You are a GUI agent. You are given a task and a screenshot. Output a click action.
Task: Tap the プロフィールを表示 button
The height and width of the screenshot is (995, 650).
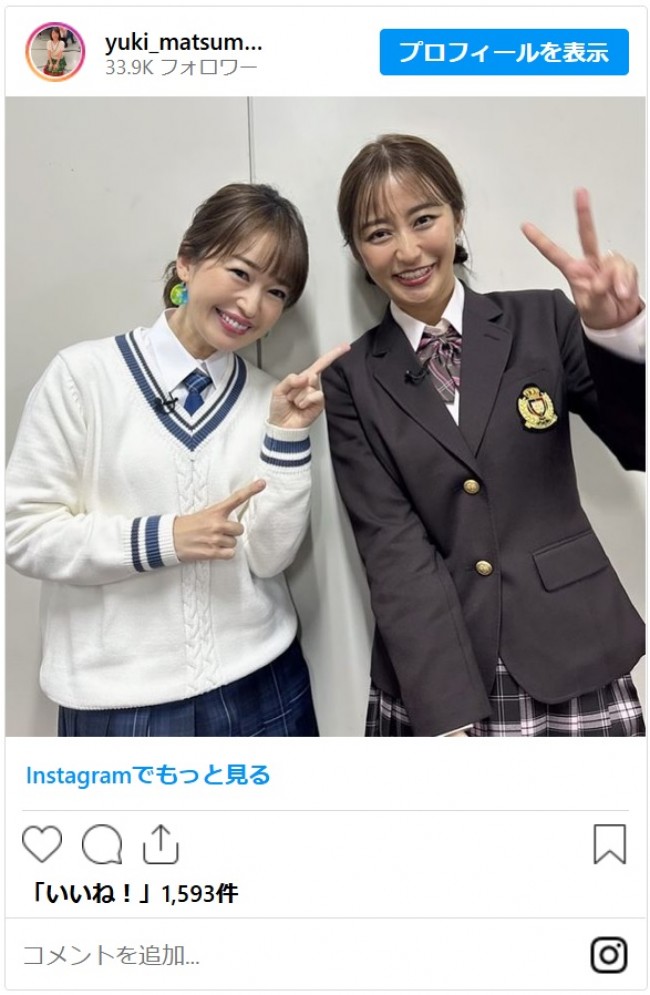(504, 52)
